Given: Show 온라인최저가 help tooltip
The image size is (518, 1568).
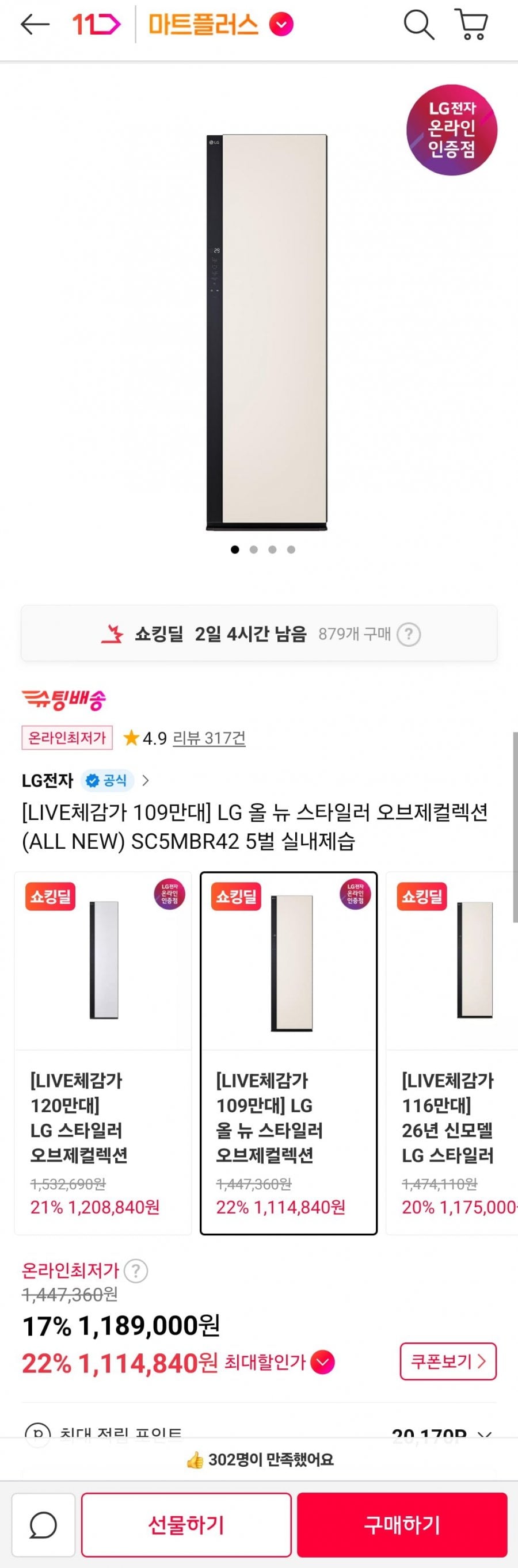Looking at the screenshot, I should click(x=136, y=1271).
